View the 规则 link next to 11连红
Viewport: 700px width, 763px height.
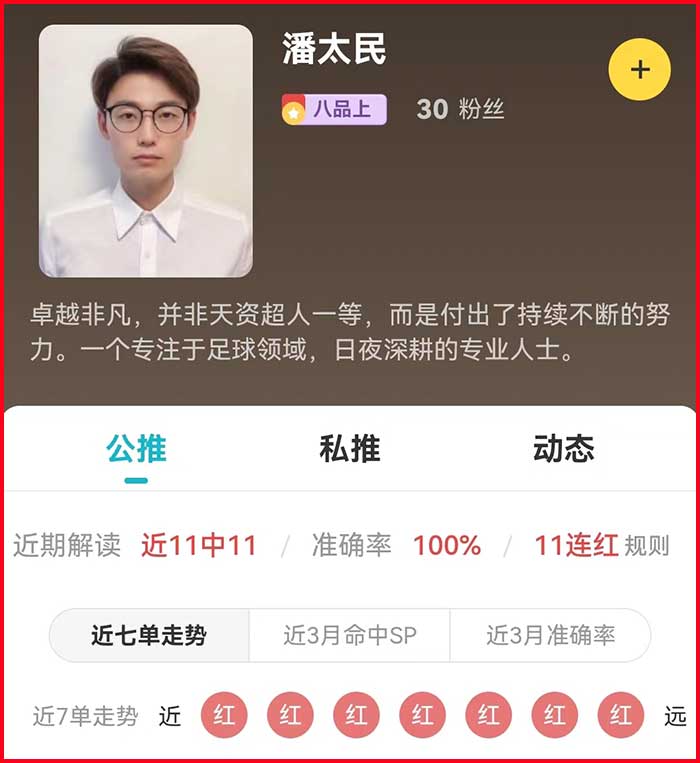click(646, 547)
